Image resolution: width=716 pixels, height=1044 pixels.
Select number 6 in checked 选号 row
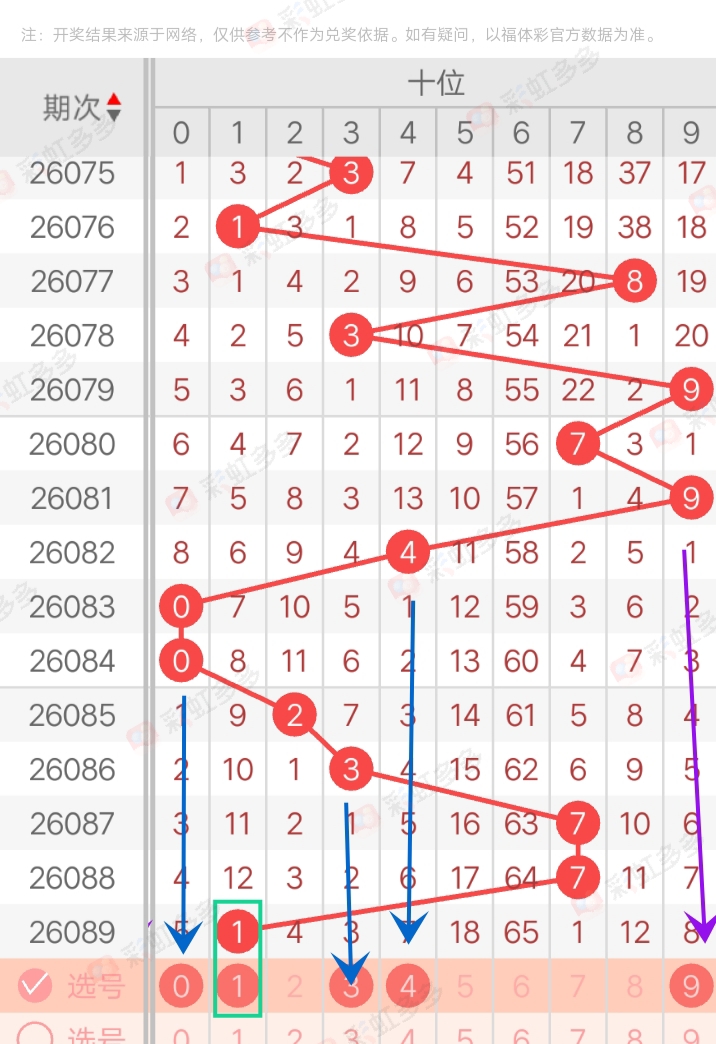(x=521, y=987)
